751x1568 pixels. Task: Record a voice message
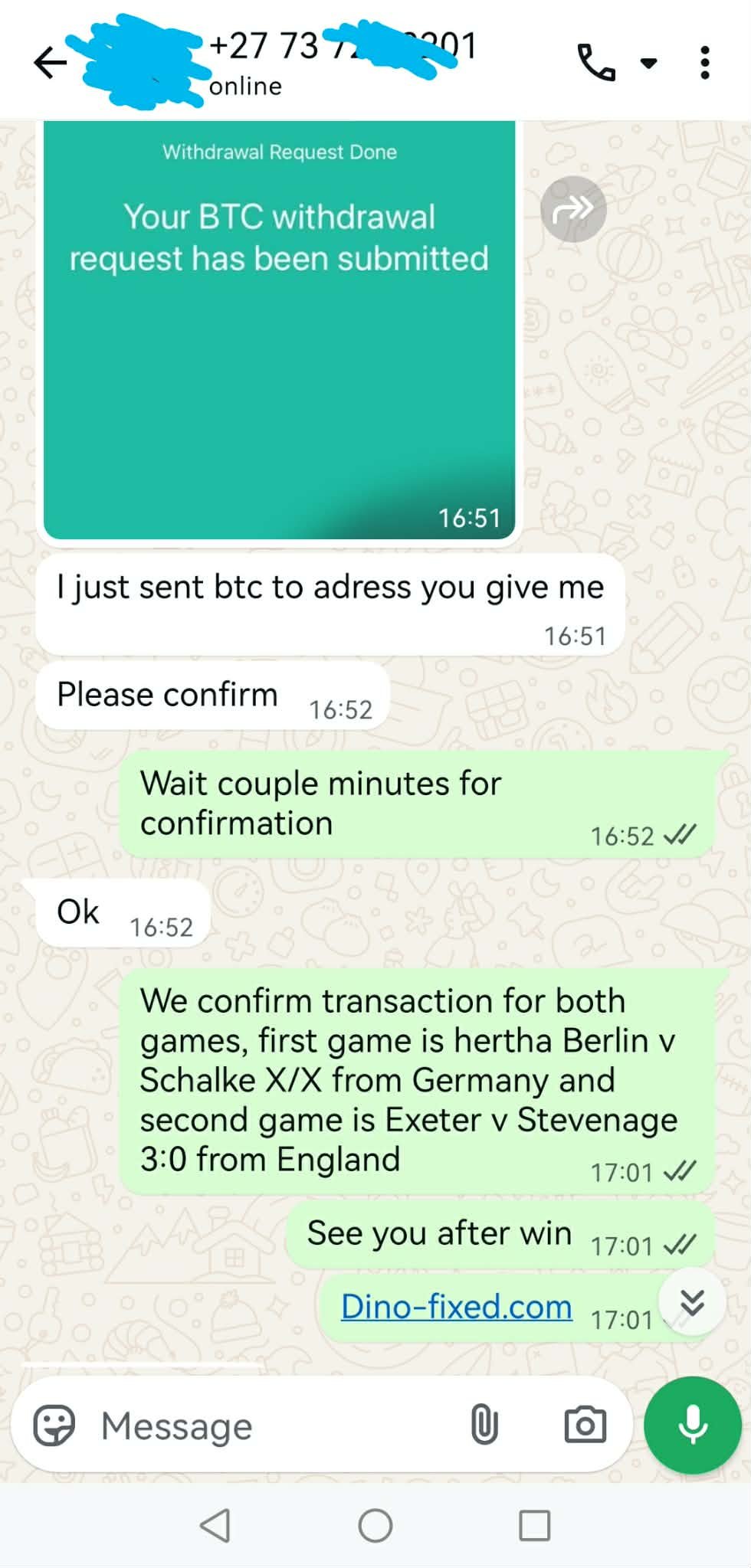tap(693, 1426)
